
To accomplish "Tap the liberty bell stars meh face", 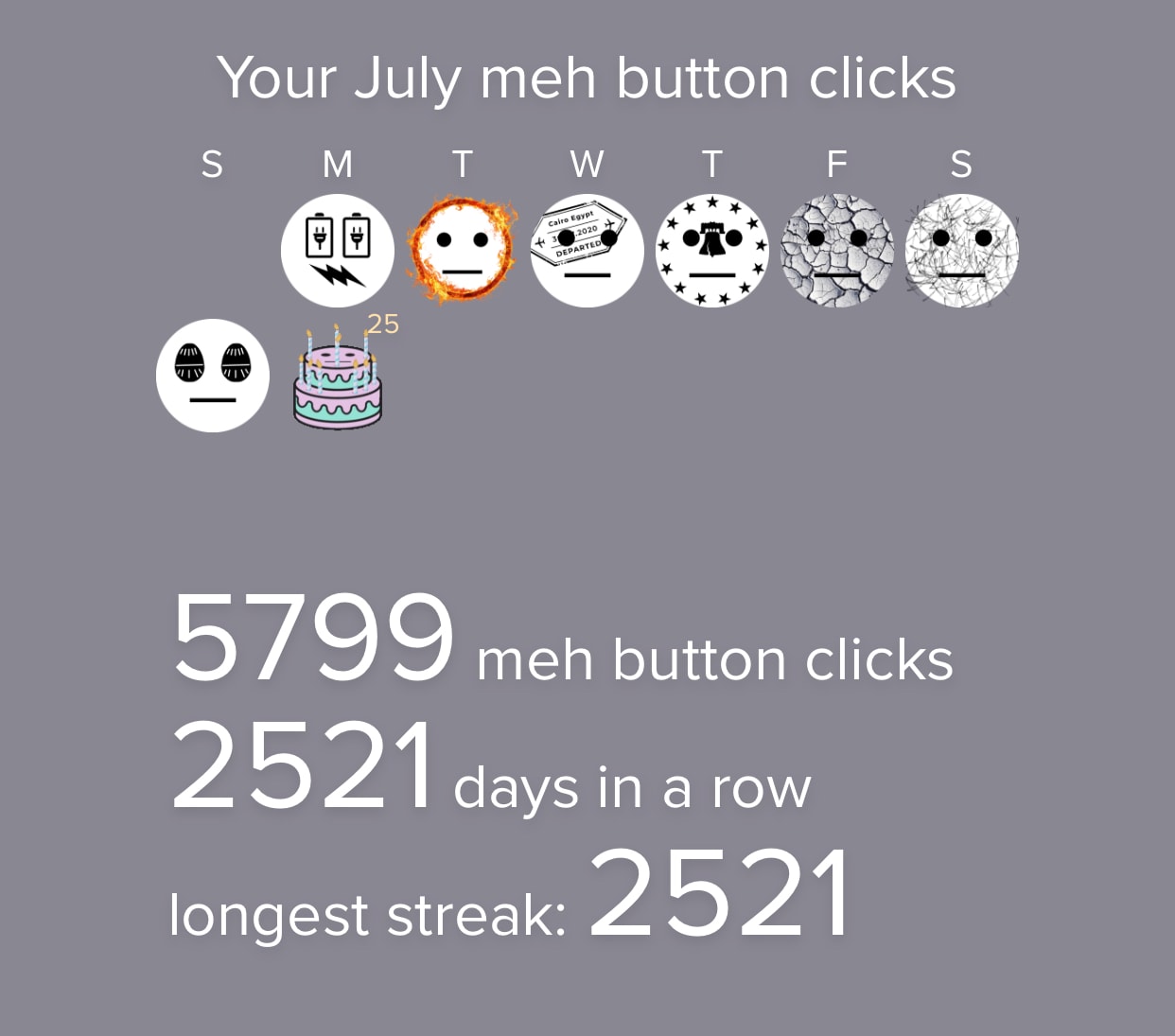I will (x=712, y=251).
